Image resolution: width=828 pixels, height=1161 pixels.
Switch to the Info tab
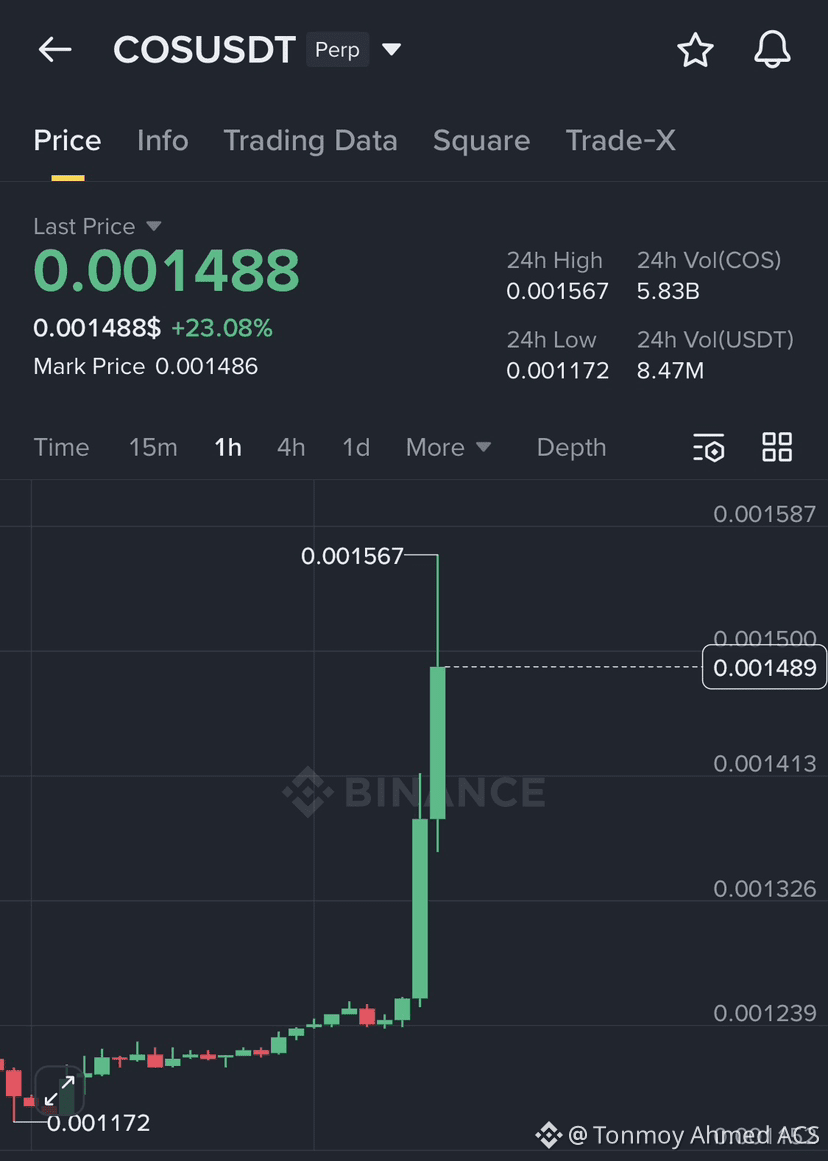(x=162, y=141)
